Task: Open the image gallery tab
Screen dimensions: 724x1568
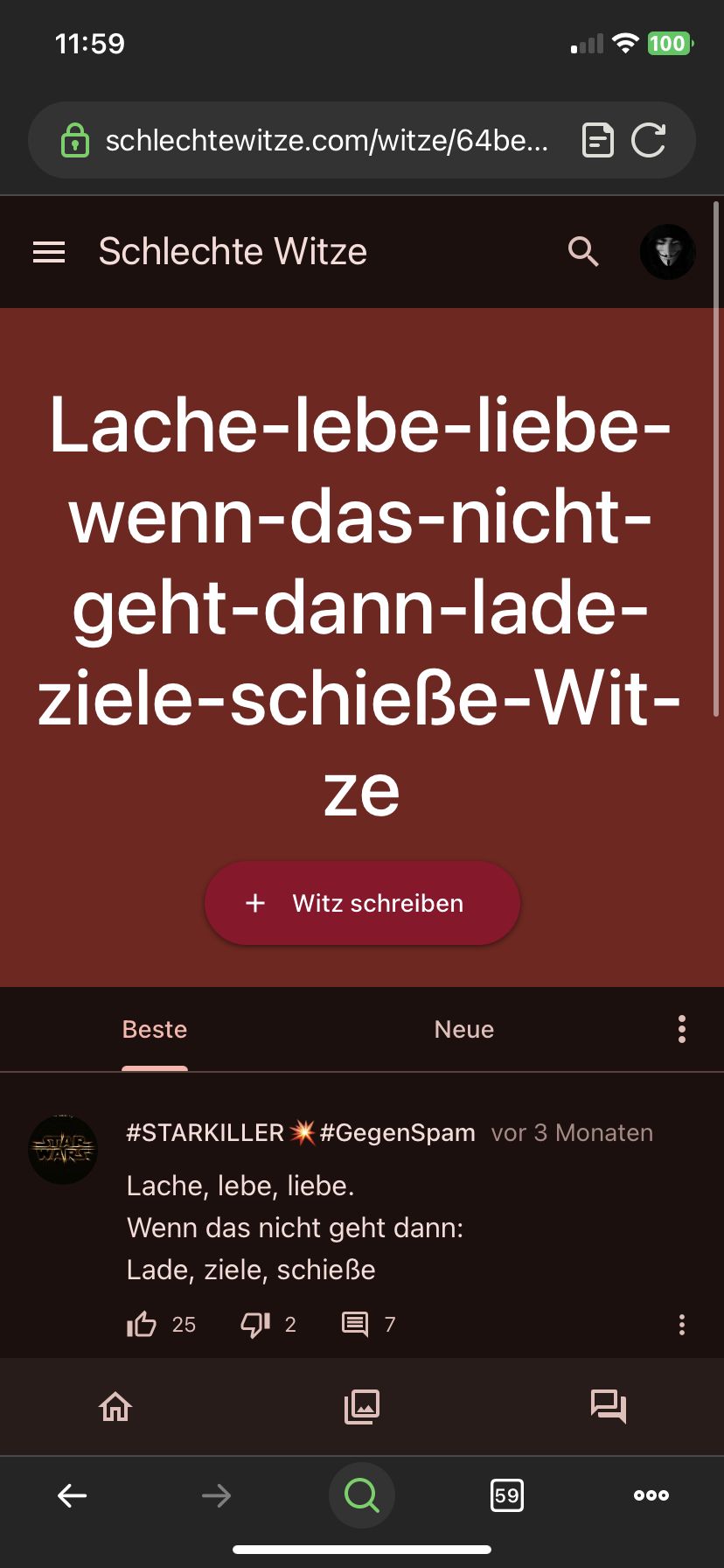Action: click(362, 1407)
